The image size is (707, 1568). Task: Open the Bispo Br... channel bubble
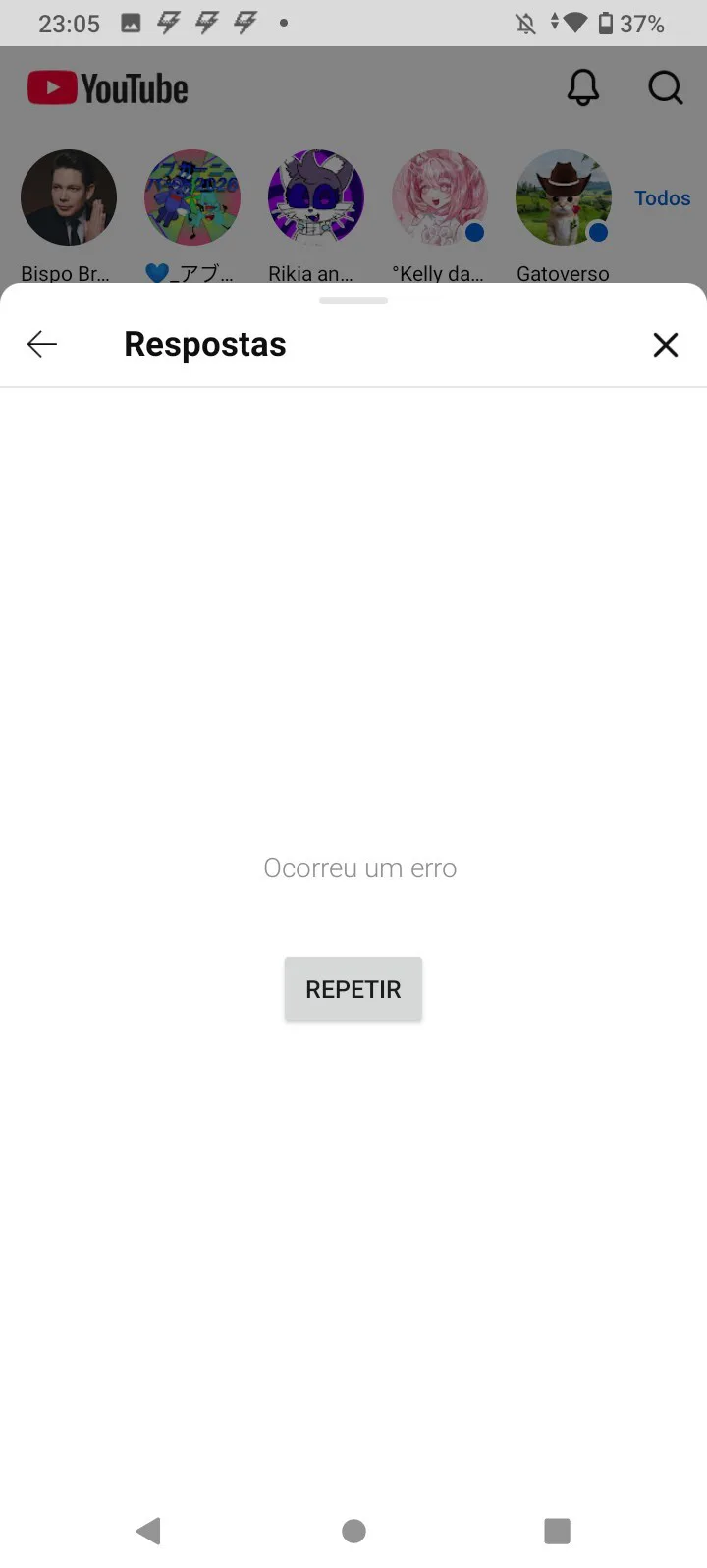coord(69,197)
